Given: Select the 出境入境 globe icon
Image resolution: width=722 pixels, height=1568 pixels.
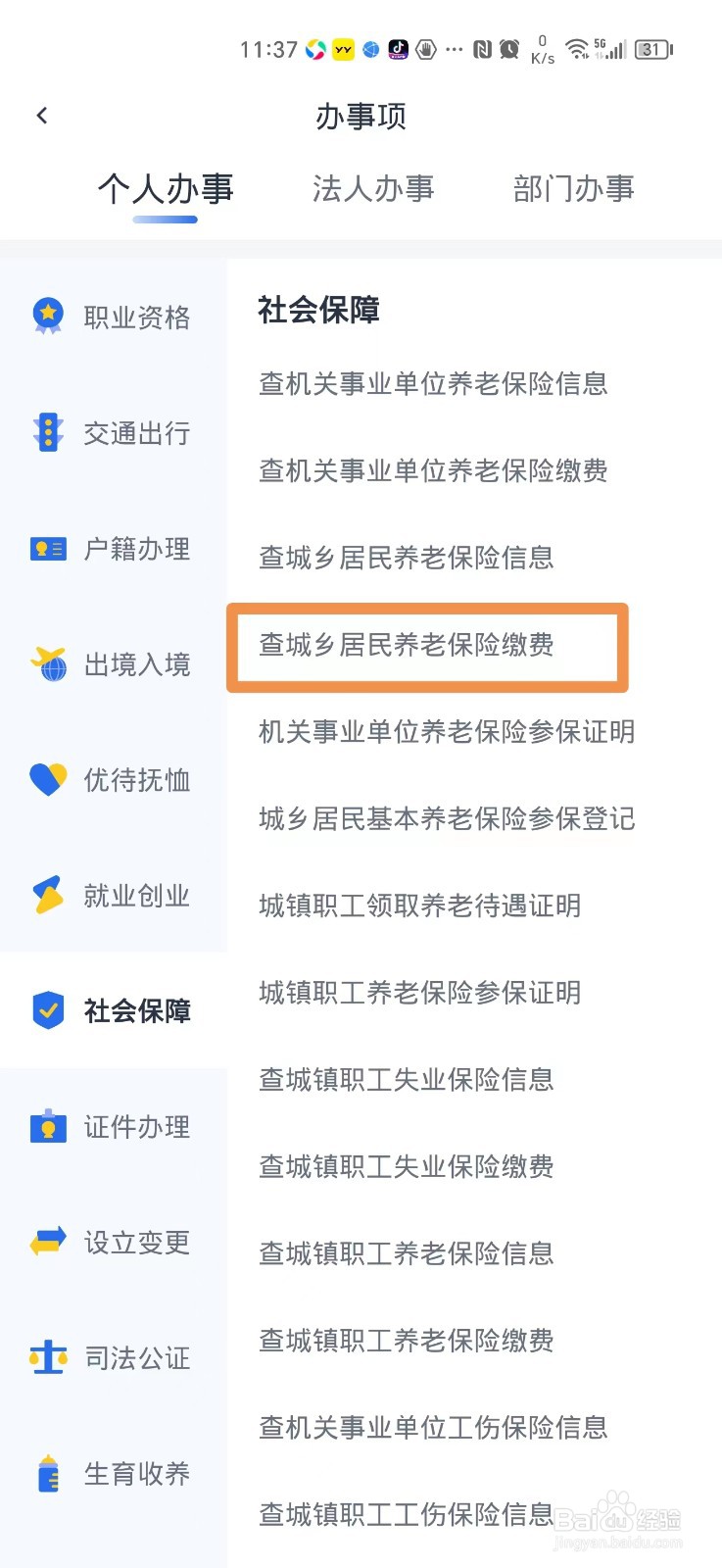Looking at the screenshot, I should click(47, 664).
